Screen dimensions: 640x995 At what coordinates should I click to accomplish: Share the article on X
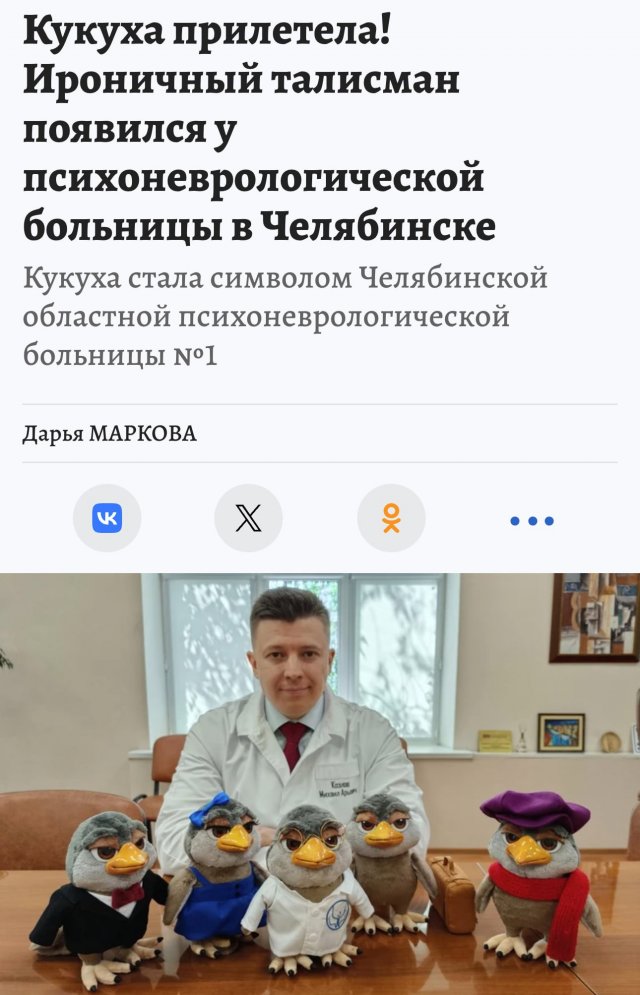(248, 518)
